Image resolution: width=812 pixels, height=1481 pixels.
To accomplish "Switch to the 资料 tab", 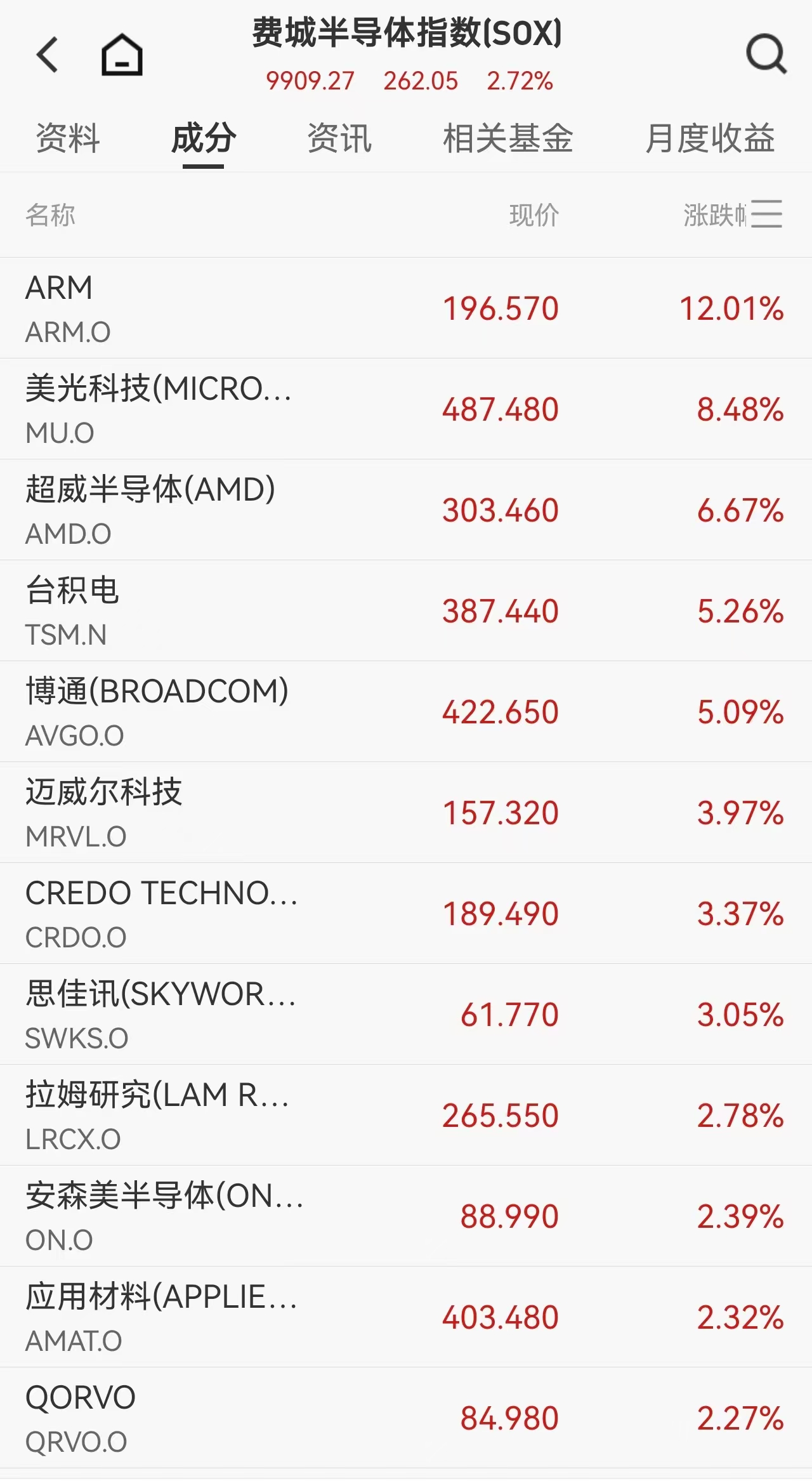I will tap(68, 138).
